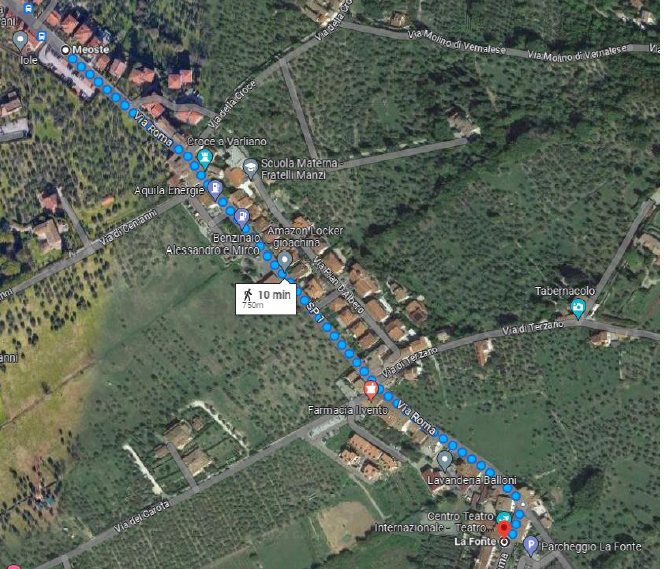
Task: Tap the Farmacia Ivento pharmacy pin
Action: [x=371, y=389]
